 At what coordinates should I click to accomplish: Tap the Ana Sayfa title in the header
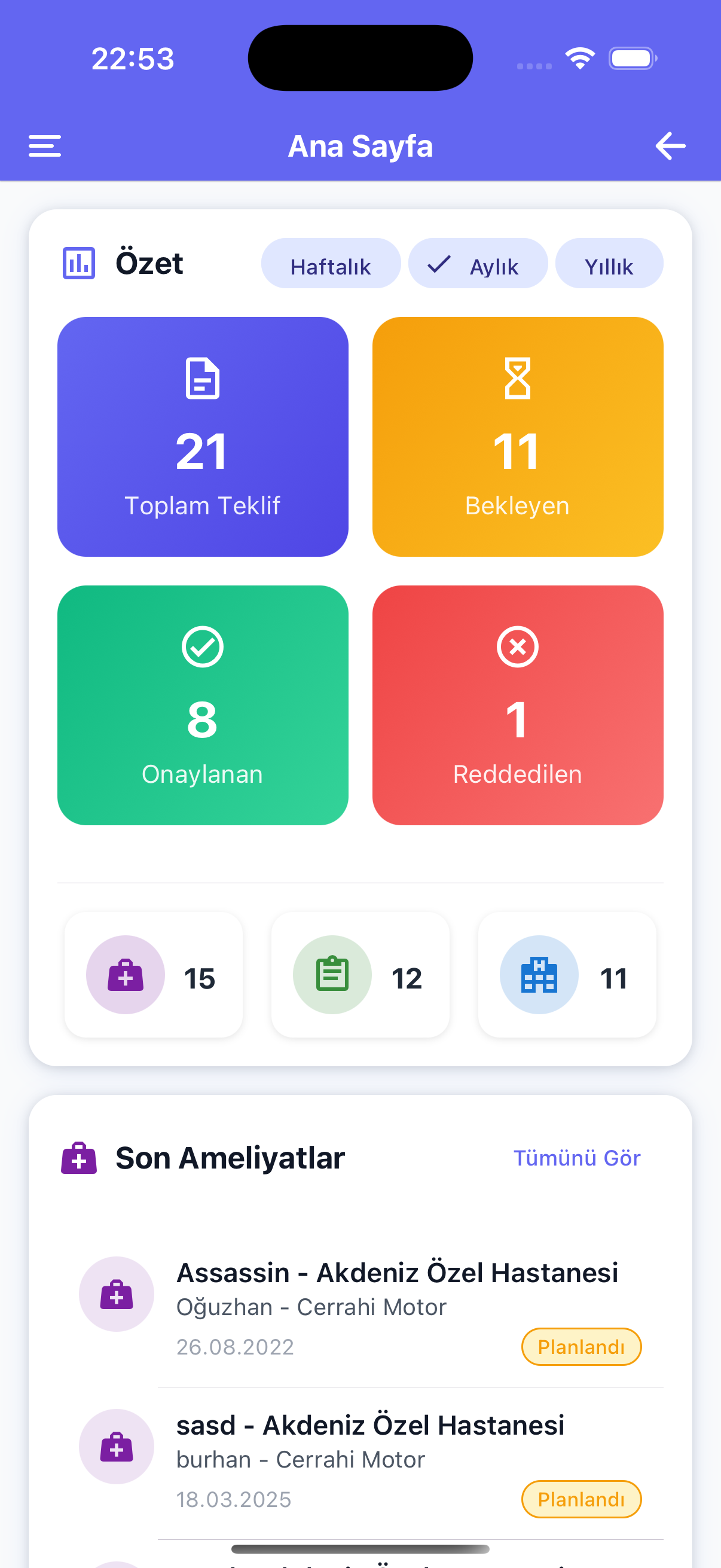click(x=360, y=145)
